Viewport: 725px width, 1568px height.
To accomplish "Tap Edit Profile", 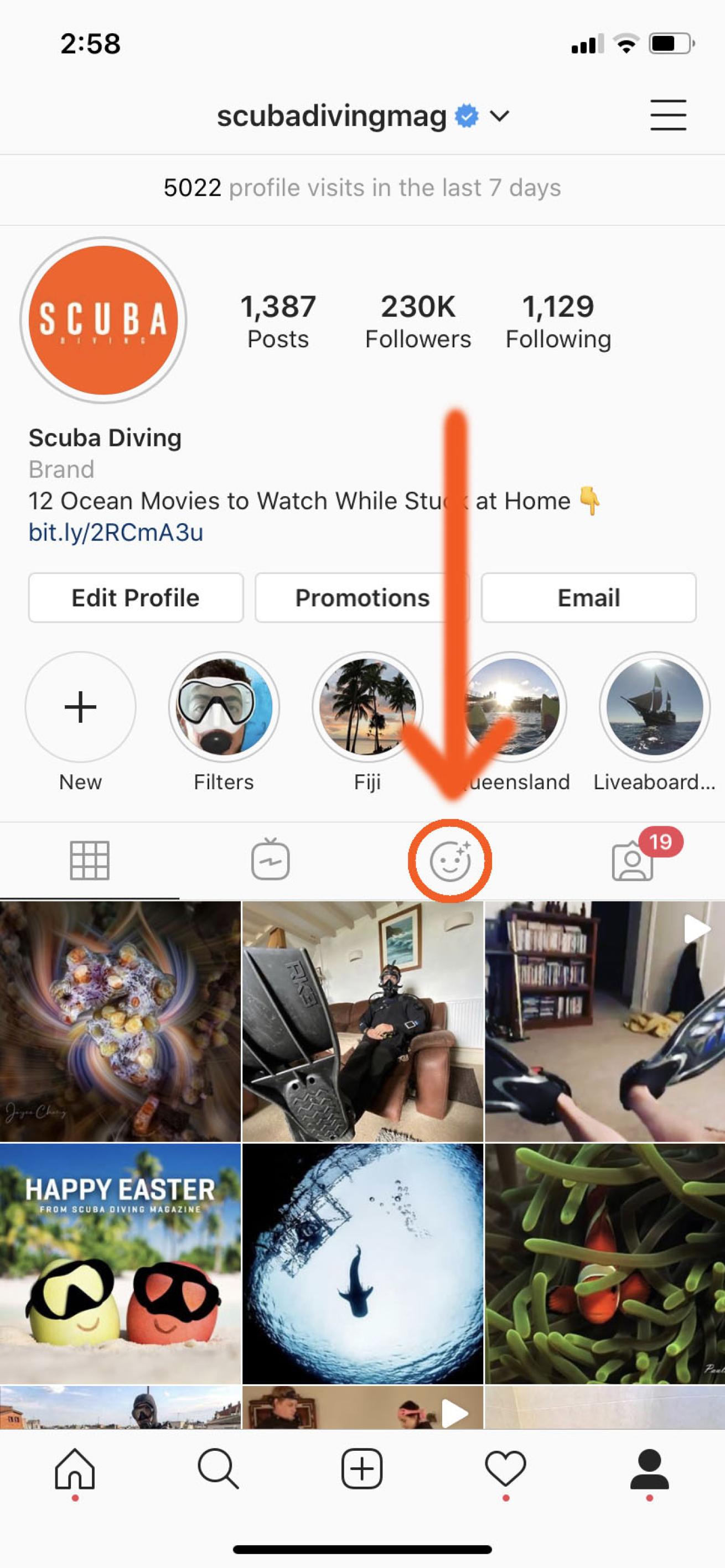I will click(x=135, y=598).
